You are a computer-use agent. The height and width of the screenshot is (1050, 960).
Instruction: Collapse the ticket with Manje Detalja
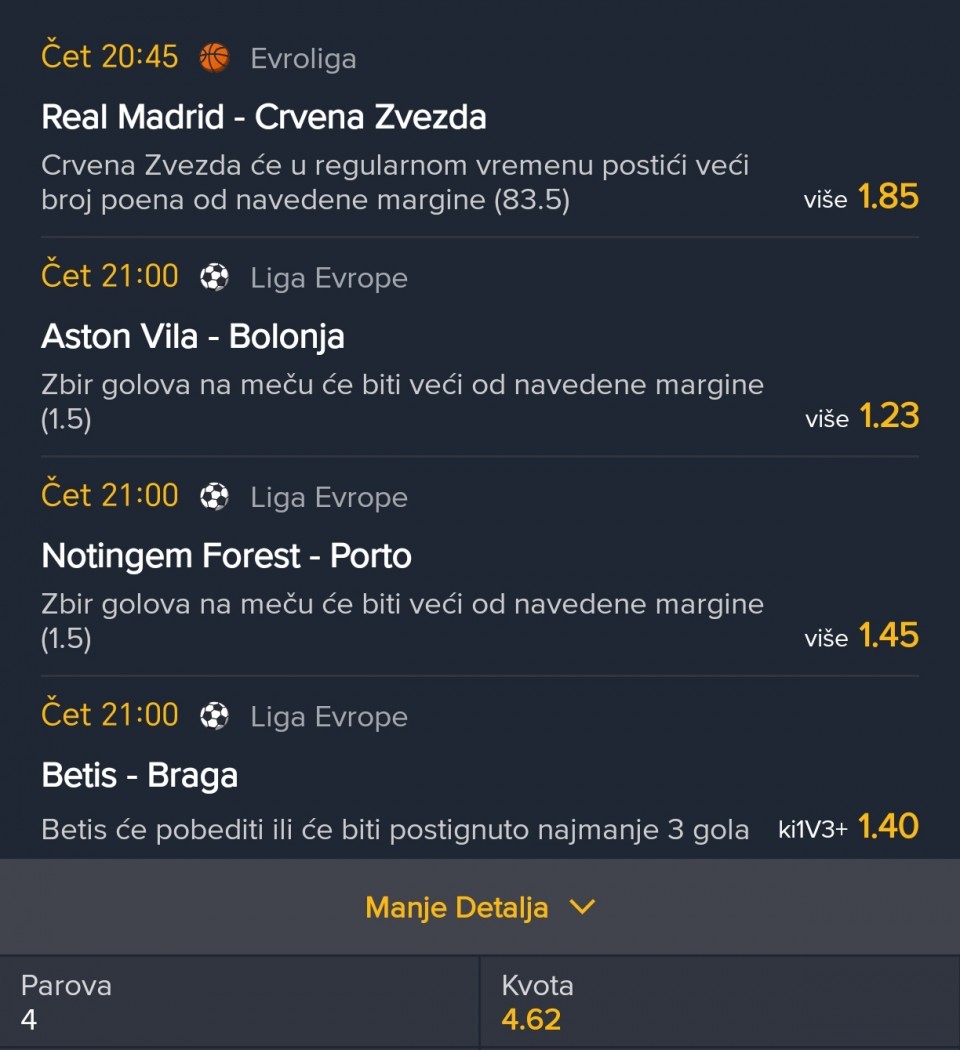pyautogui.click(x=480, y=907)
